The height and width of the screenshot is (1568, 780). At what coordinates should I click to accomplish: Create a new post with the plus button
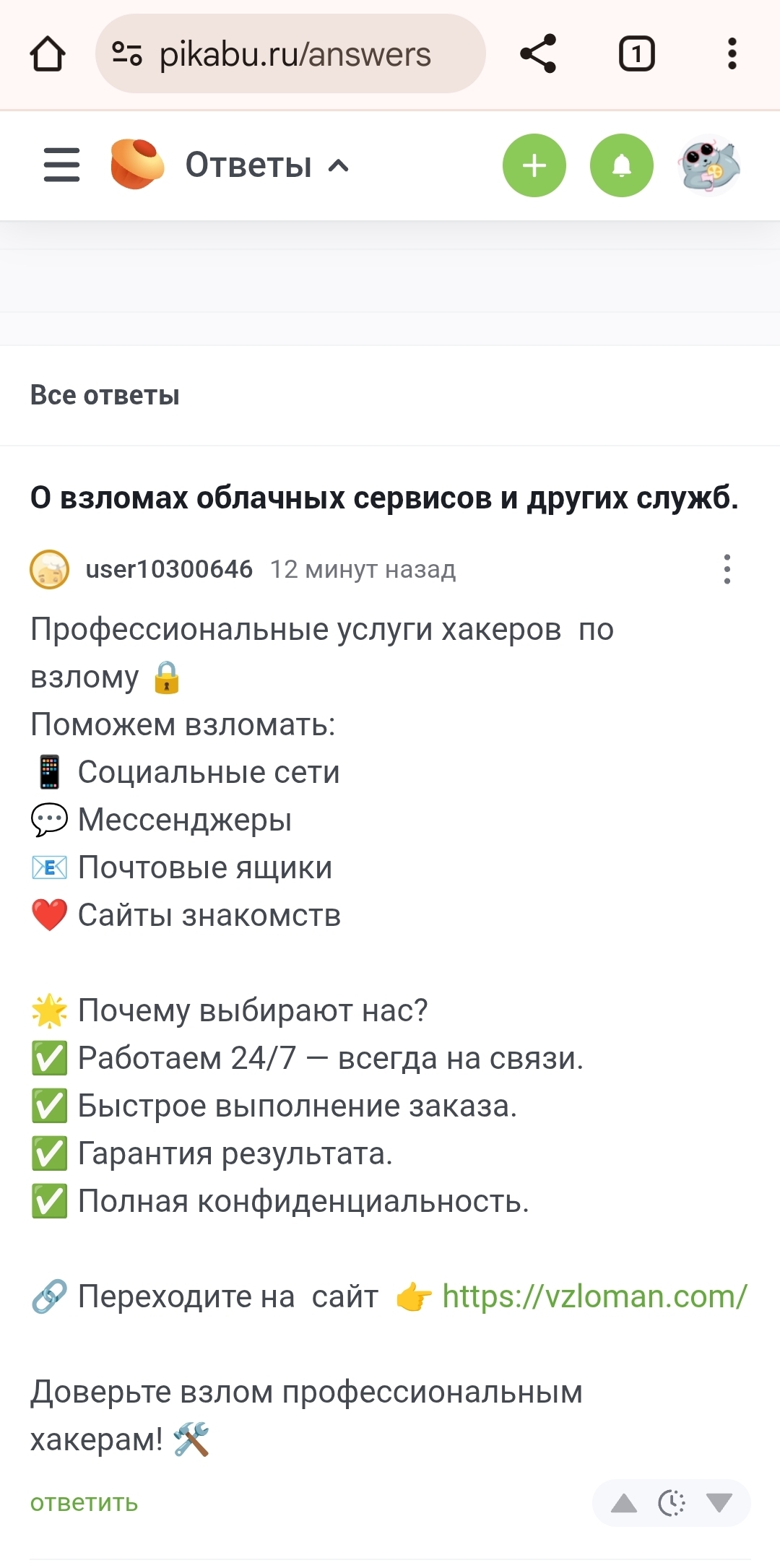[x=534, y=165]
